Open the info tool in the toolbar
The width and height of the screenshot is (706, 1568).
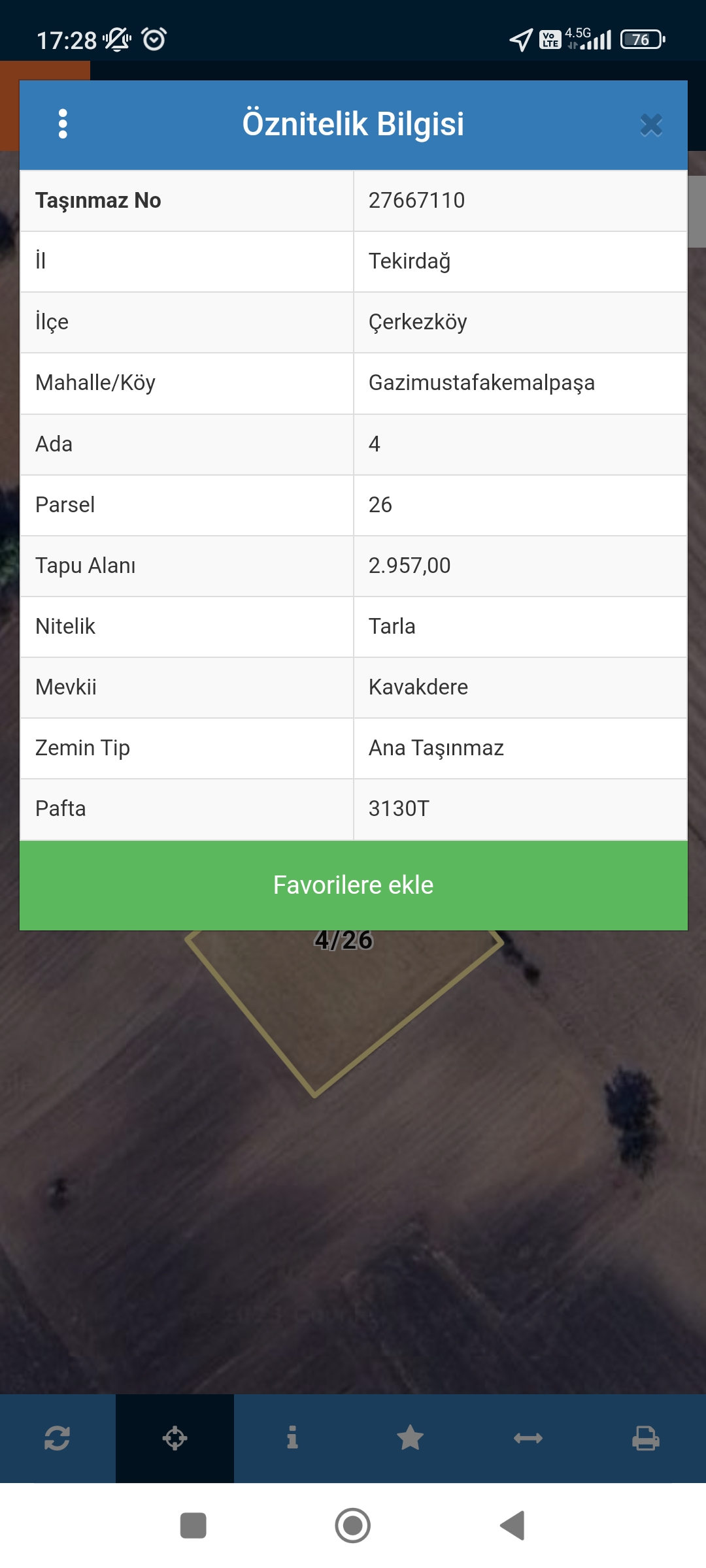click(292, 1438)
